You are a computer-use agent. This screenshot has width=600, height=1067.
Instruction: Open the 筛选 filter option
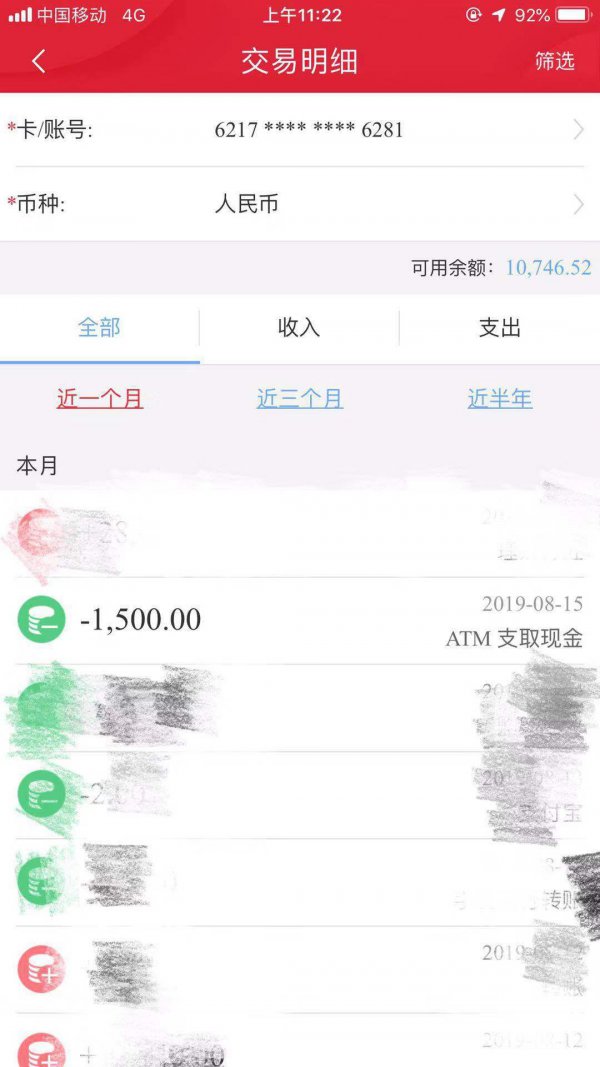pyautogui.click(x=554, y=61)
